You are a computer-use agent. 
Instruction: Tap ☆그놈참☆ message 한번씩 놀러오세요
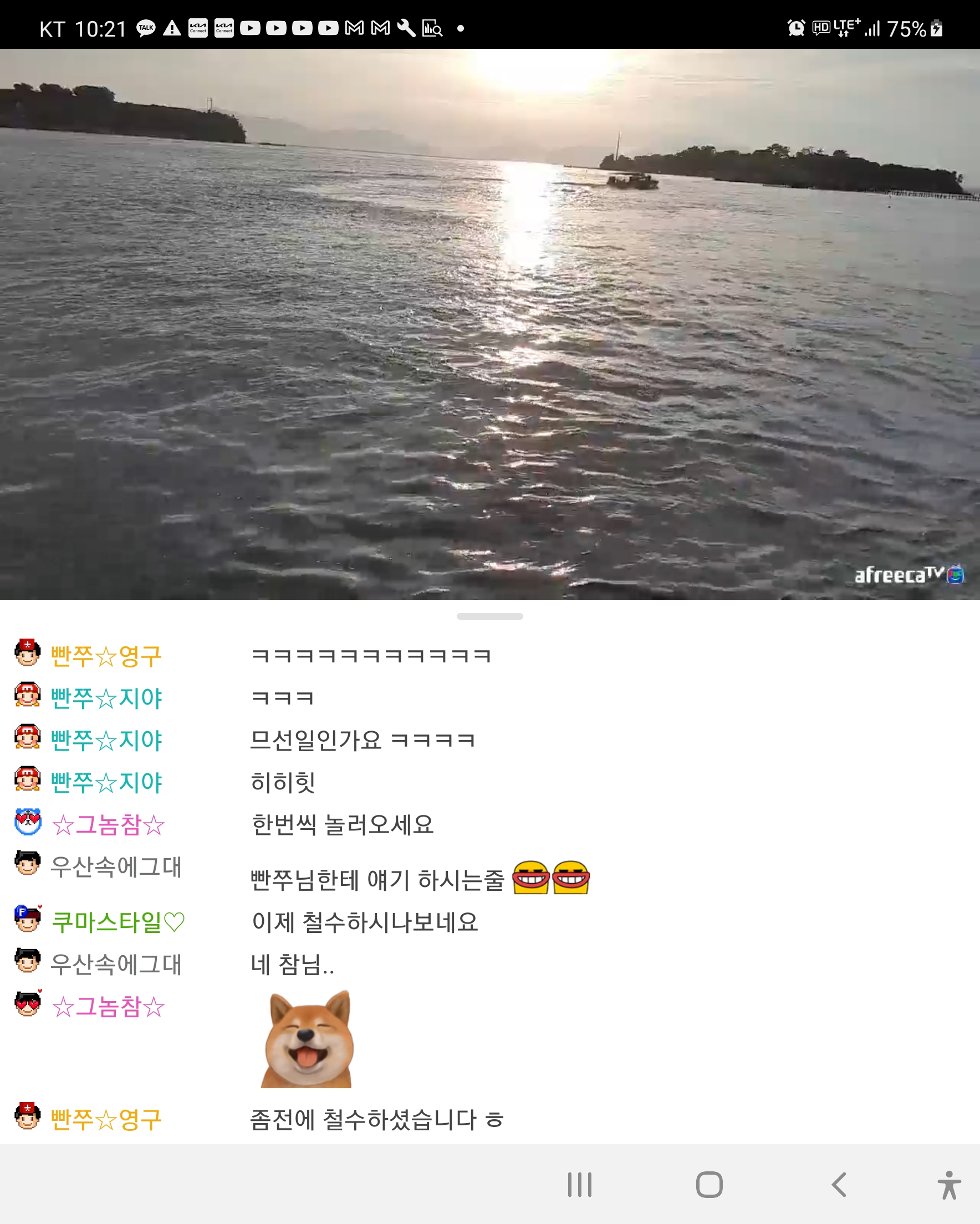pyautogui.click(x=343, y=824)
